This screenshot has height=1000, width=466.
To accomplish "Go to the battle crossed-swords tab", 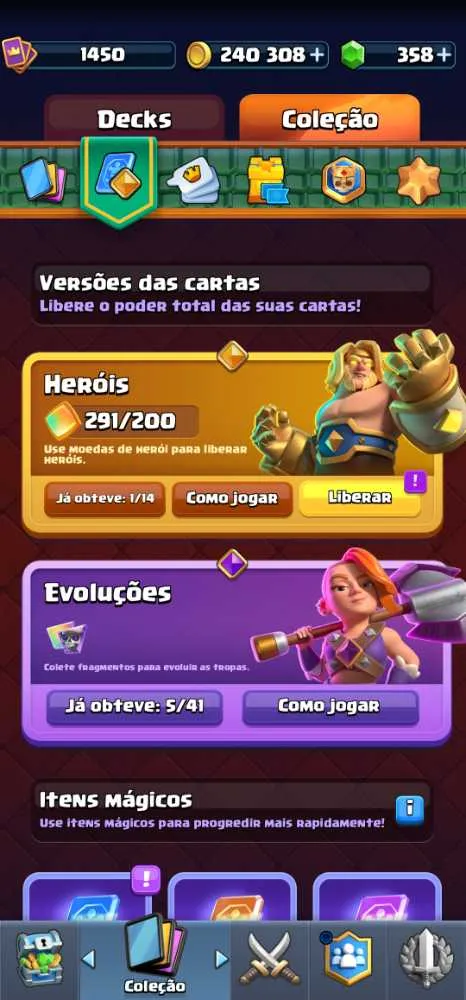I will tap(272, 960).
